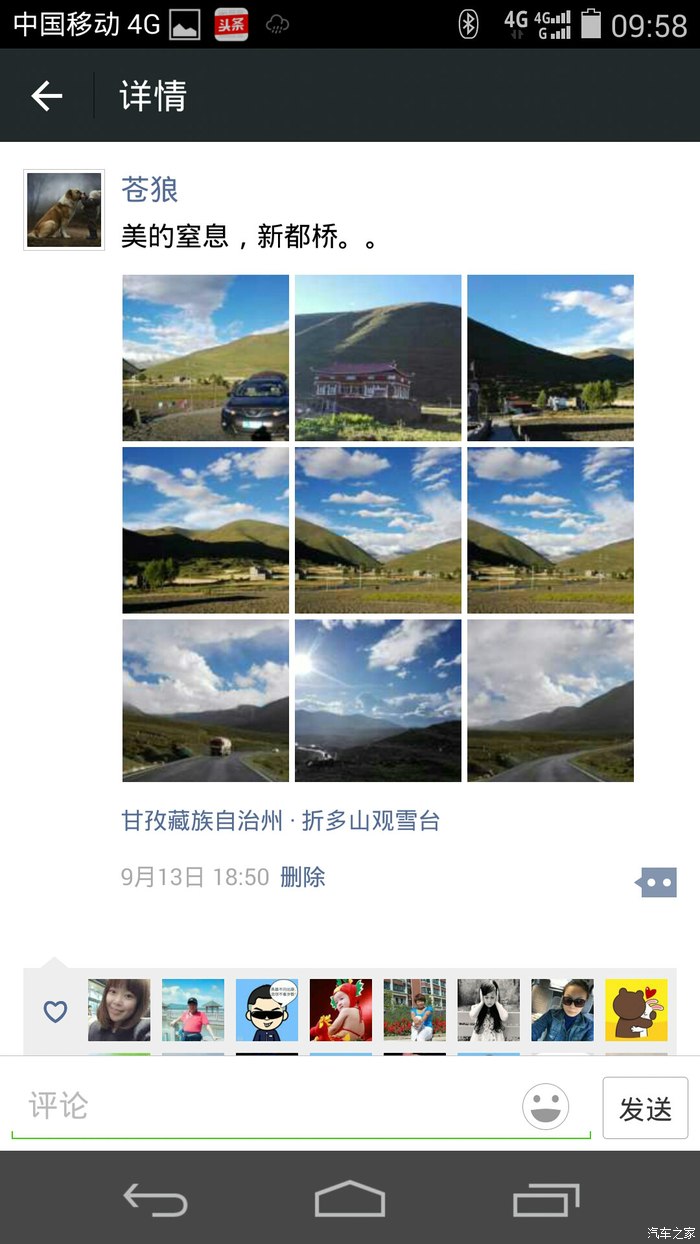Open 苍狼's profile name link

149,189
